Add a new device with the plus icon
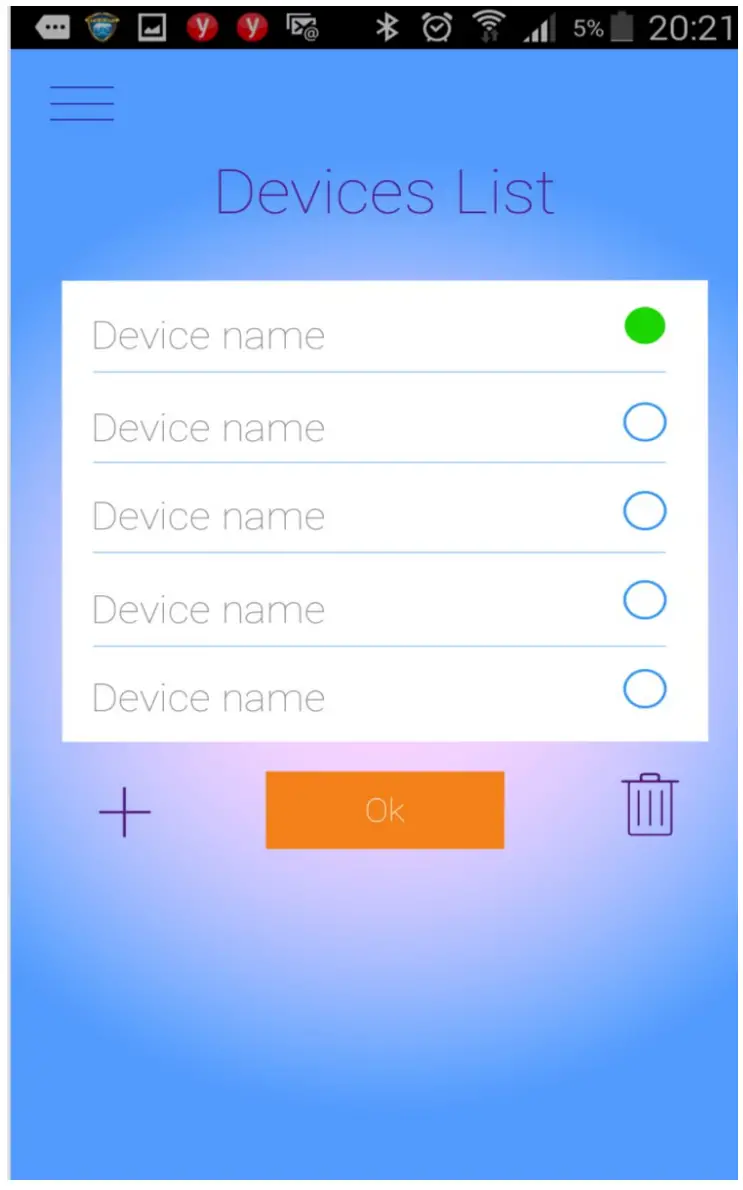Viewport: 743px width, 1190px height. (124, 812)
